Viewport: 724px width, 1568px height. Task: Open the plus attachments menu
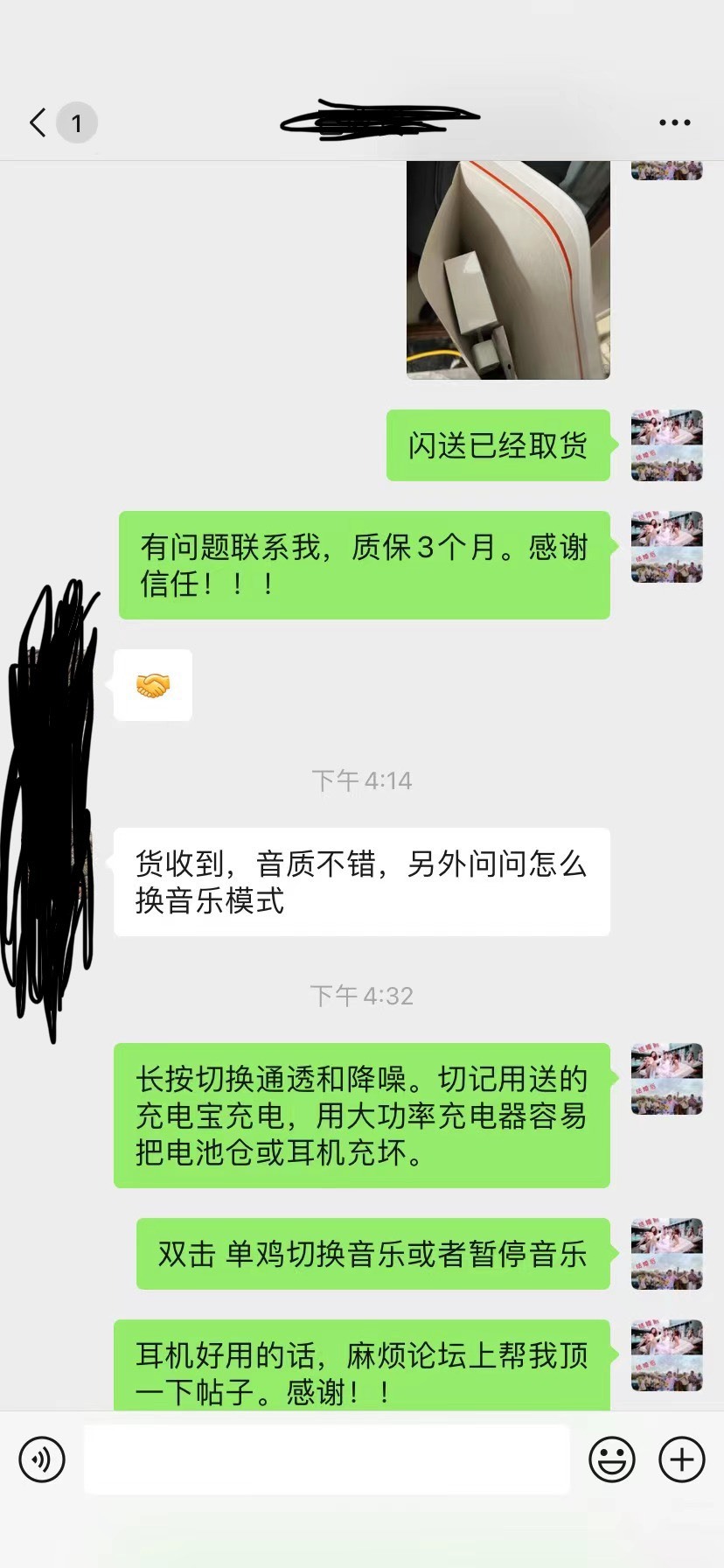[x=682, y=1459]
